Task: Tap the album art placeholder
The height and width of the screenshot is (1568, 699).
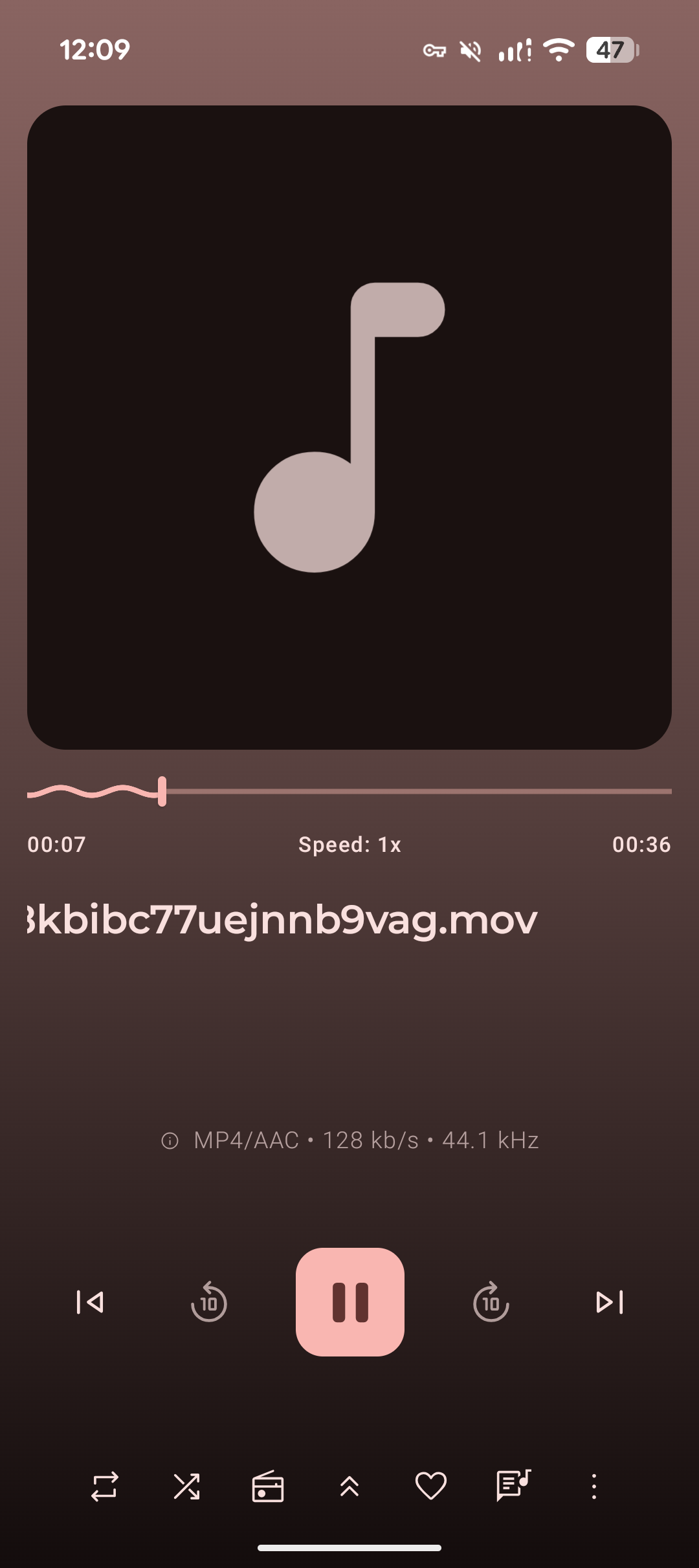Action: click(x=349, y=428)
